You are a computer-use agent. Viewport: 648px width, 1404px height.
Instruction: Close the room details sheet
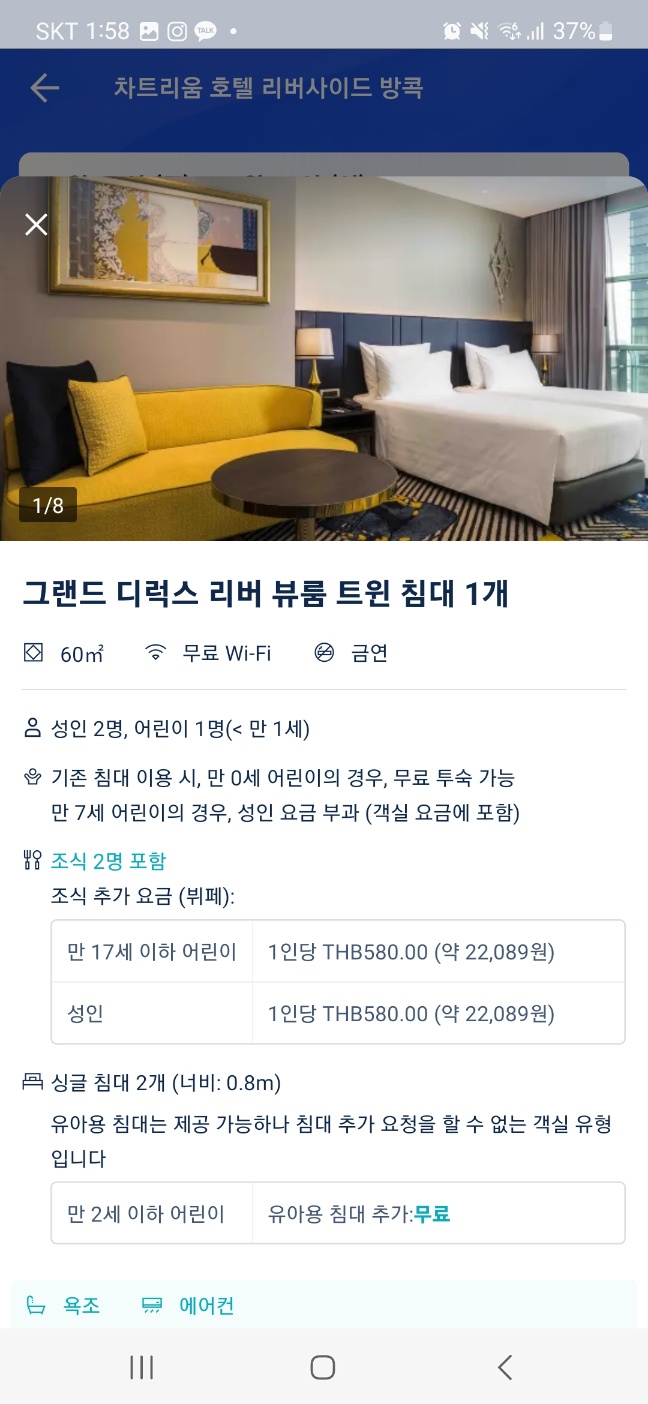[x=36, y=224]
